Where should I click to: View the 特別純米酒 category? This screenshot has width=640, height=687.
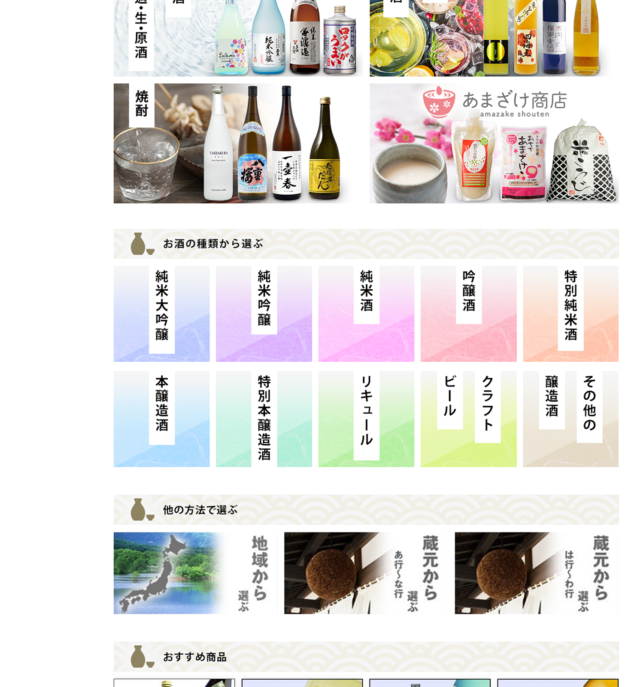pos(570,314)
